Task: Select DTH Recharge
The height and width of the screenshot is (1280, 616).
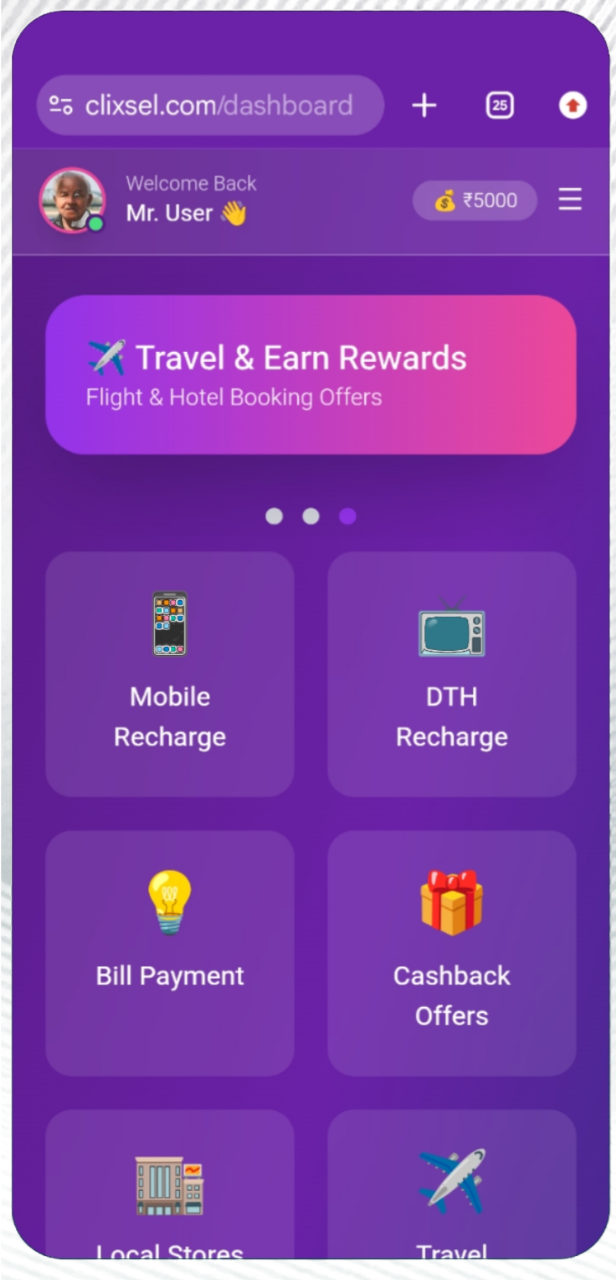Action: pos(452,674)
